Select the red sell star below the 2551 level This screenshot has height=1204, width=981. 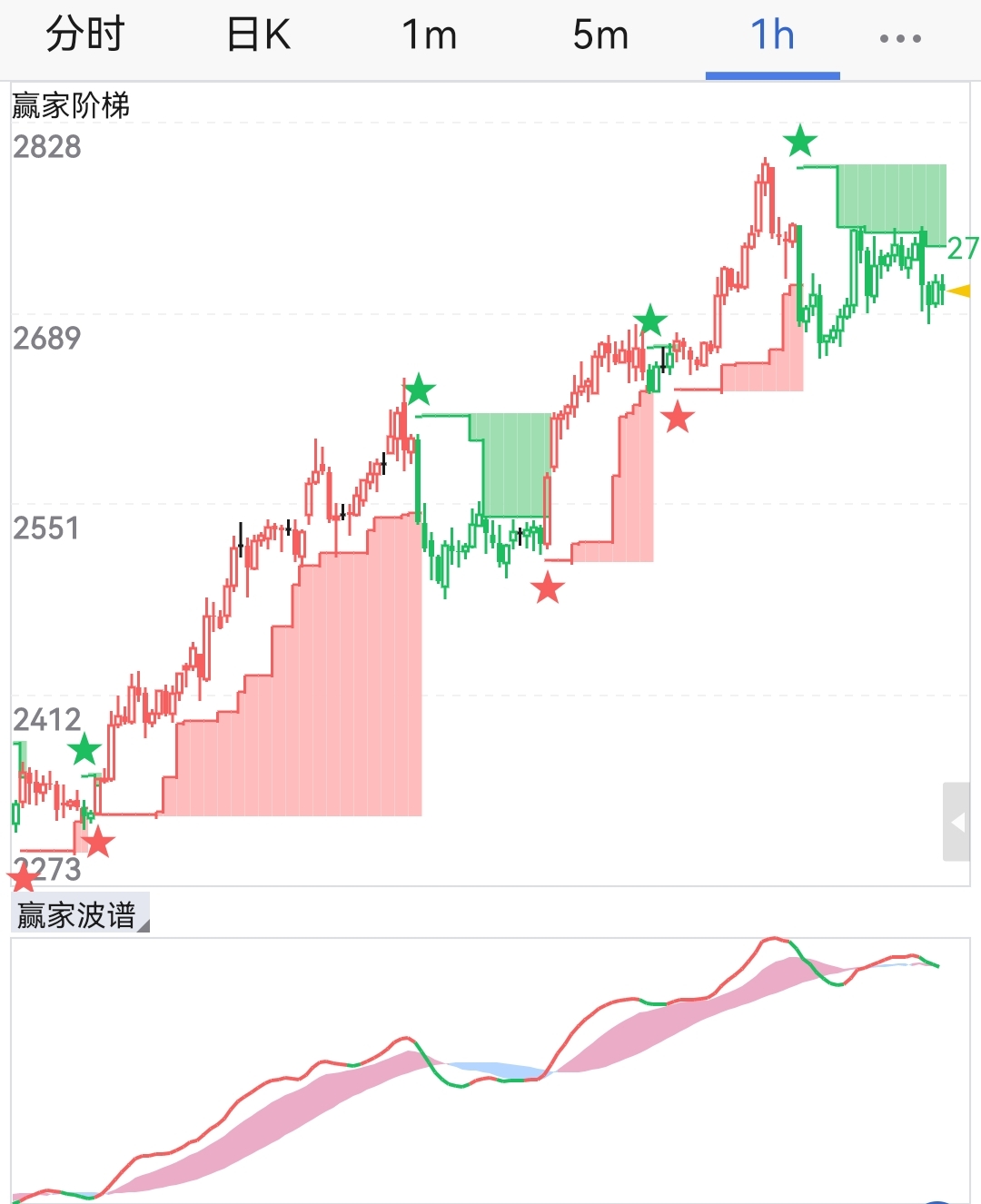549,590
